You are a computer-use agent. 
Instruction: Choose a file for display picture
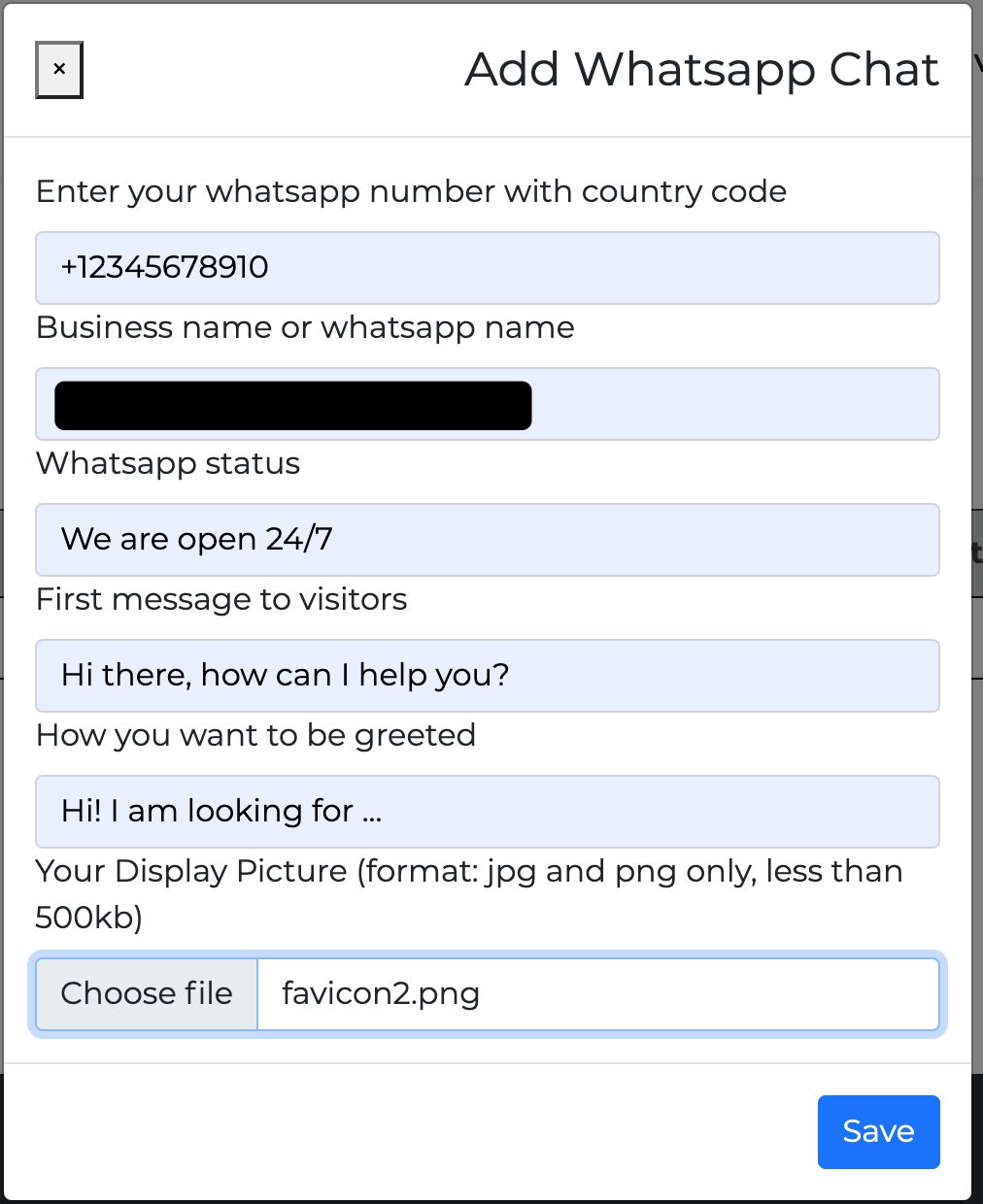tap(147, 994)
